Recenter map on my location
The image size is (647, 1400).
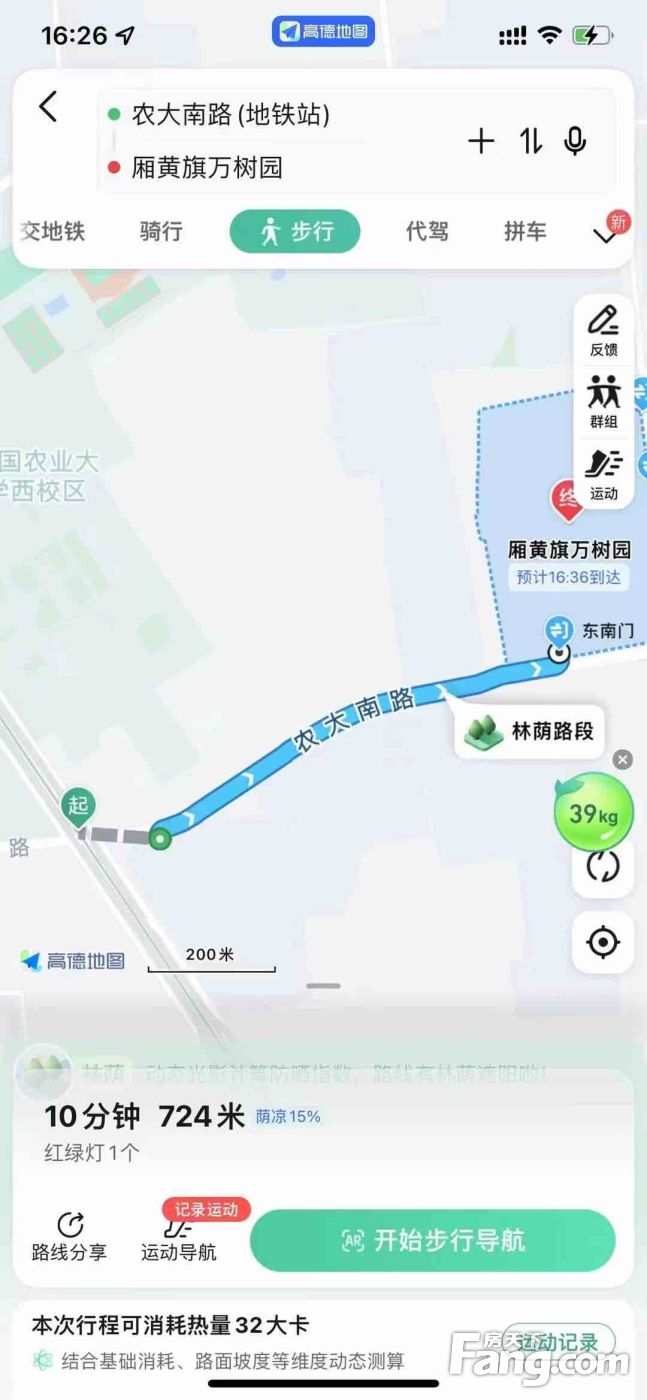point(603,942)
